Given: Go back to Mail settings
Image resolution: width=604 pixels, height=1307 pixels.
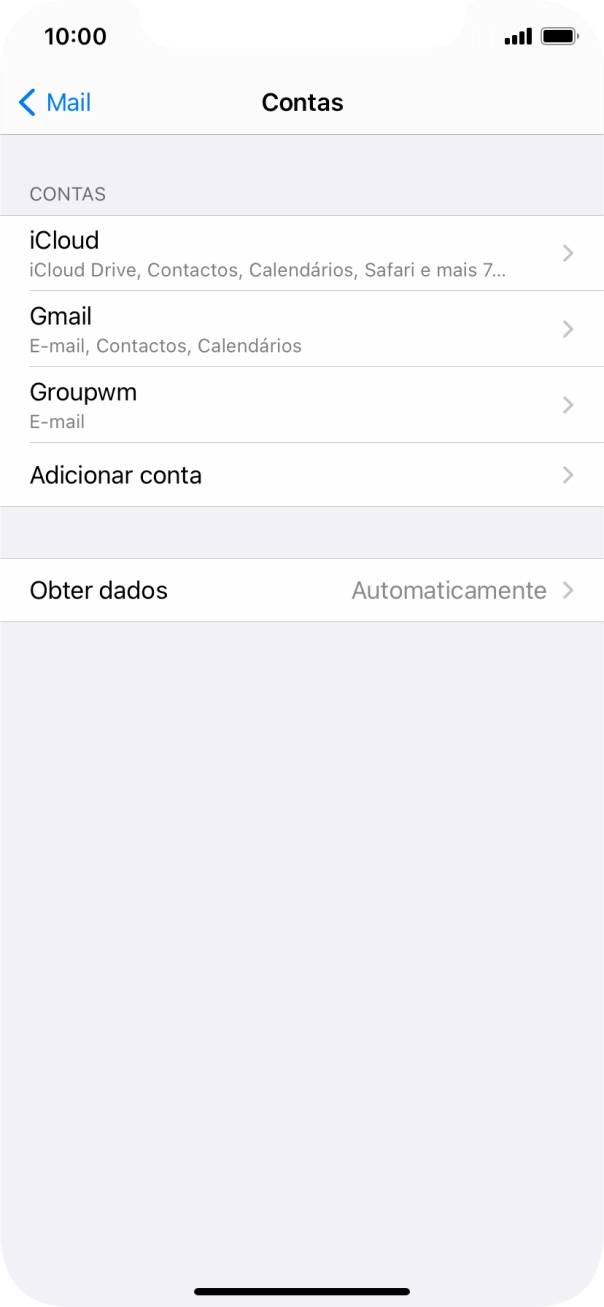Looking at the screenshot, I should tap(55, 102).
